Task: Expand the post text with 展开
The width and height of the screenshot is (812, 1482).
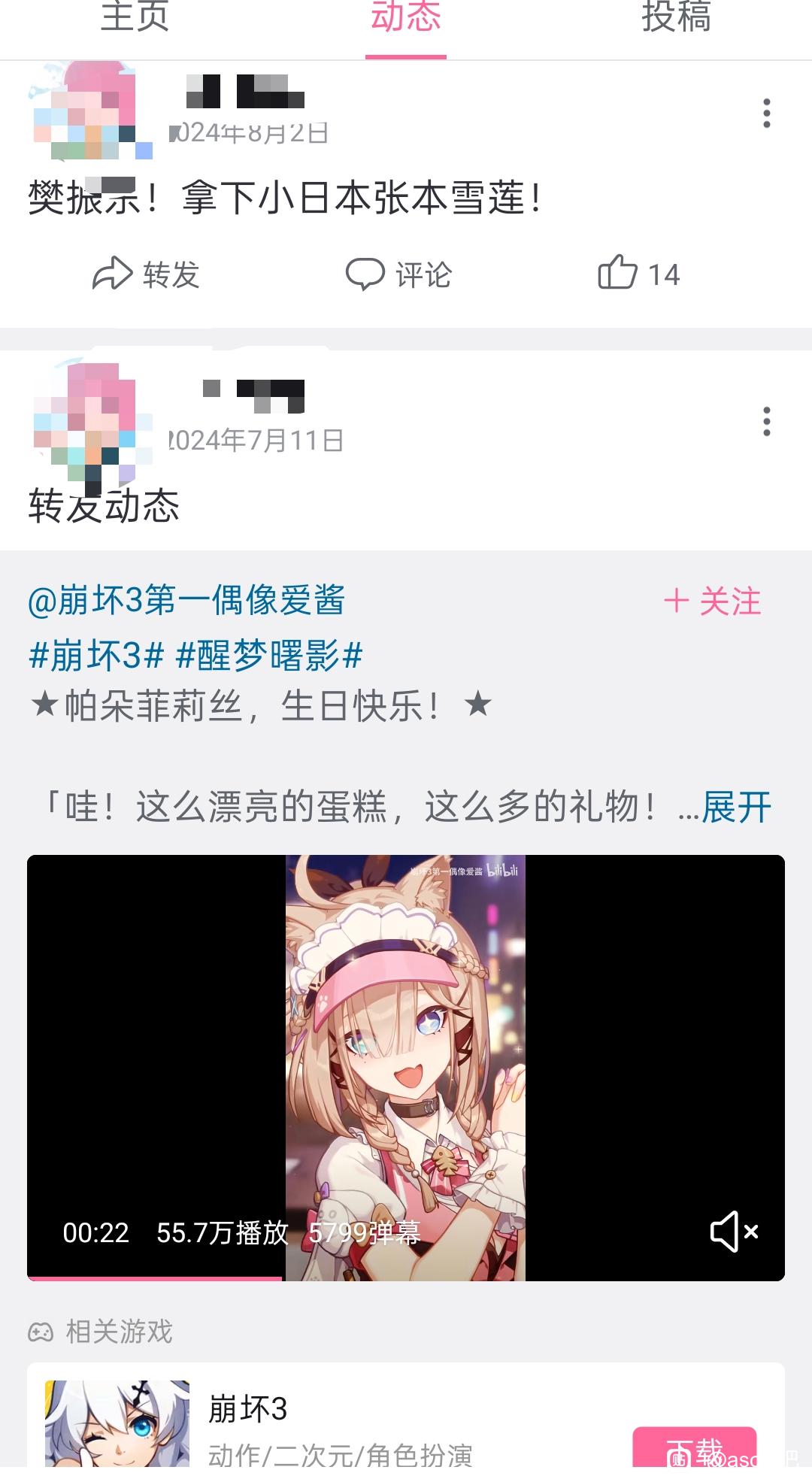Action: [x=737, y=808]
